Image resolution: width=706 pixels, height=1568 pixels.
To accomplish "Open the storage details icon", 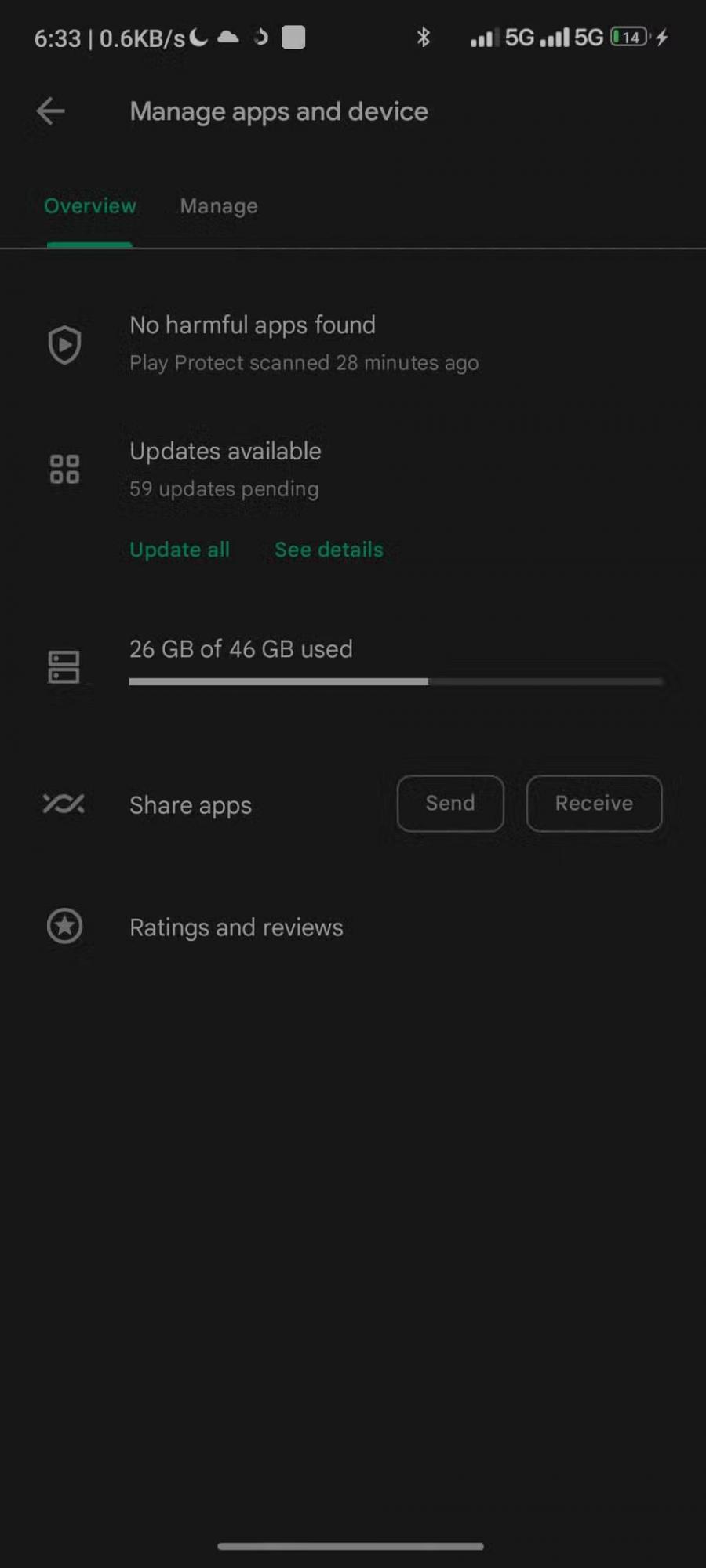I will [64, 666].
